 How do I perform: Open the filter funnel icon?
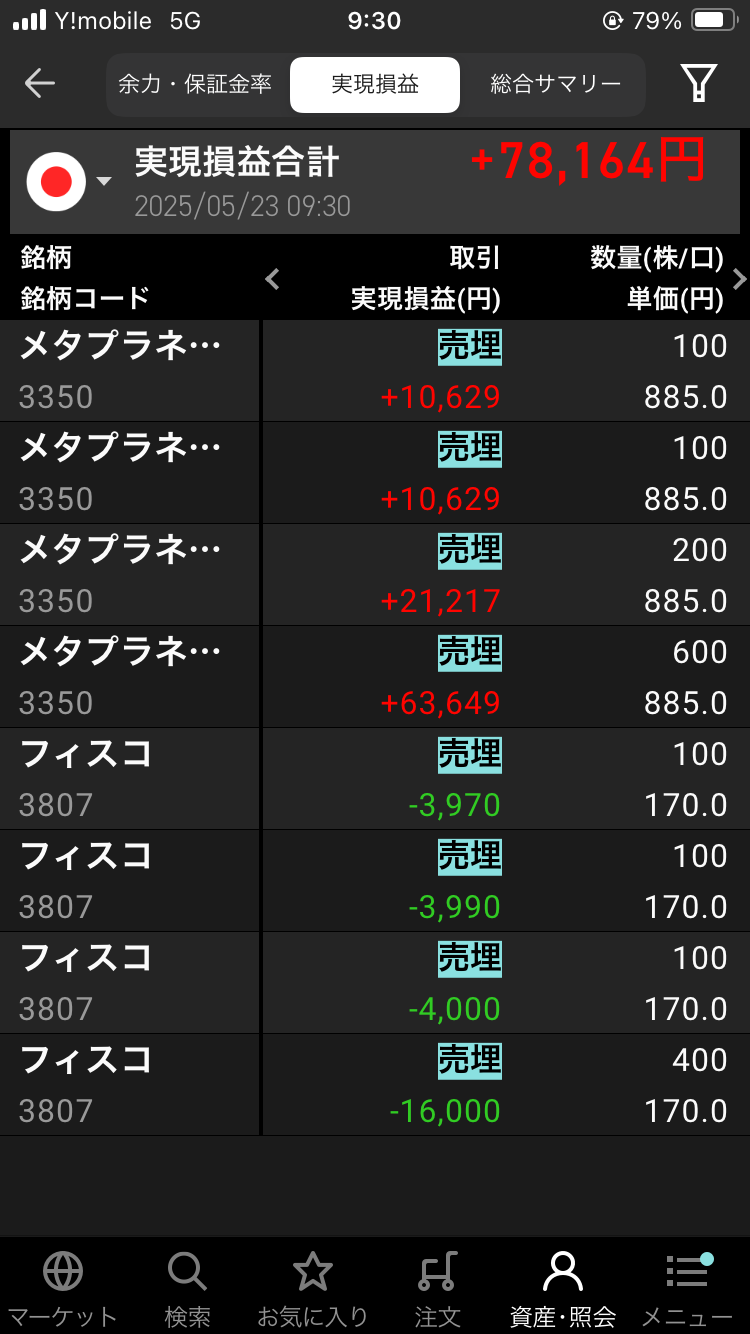click(698, 83)
